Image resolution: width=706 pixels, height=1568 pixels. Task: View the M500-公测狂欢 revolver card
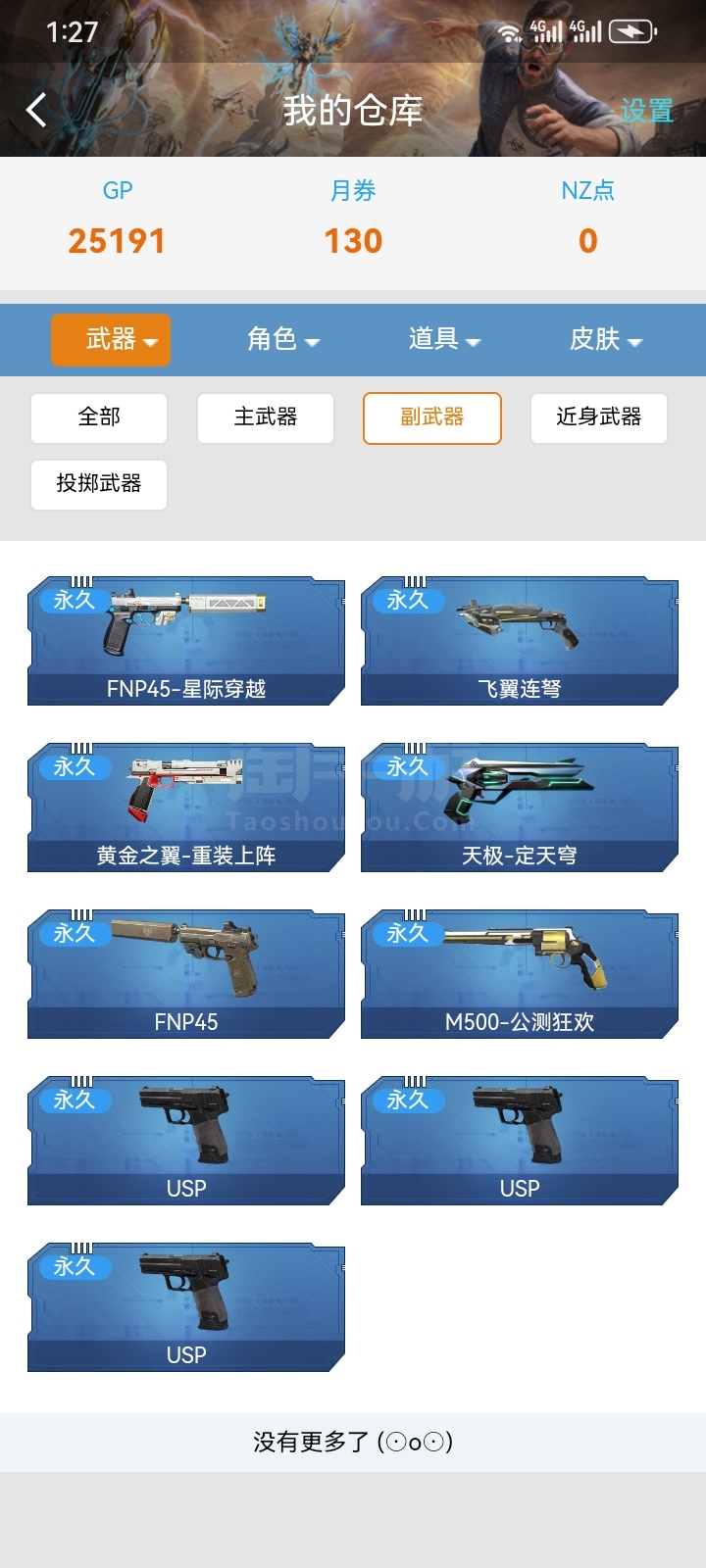[x=520, y=974]
